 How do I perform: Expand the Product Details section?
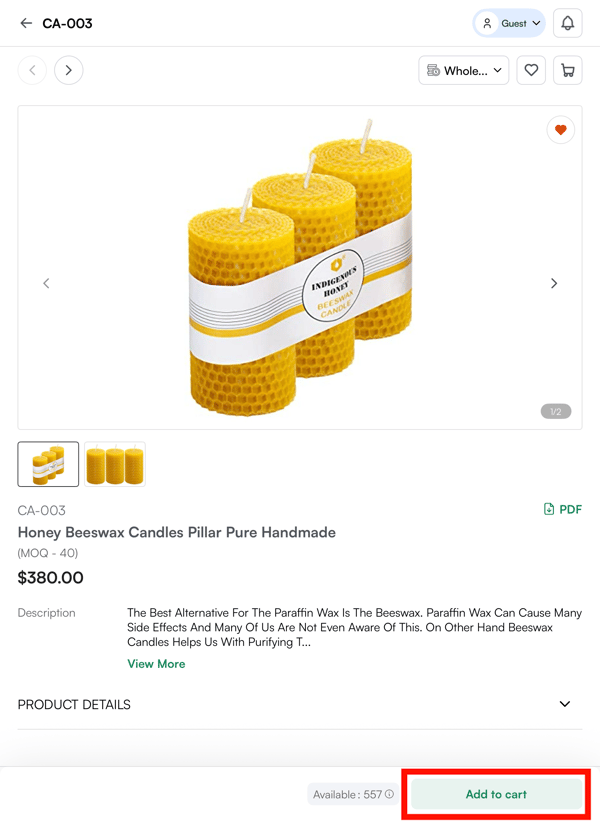pyautogui.click(x=564, y=704)
